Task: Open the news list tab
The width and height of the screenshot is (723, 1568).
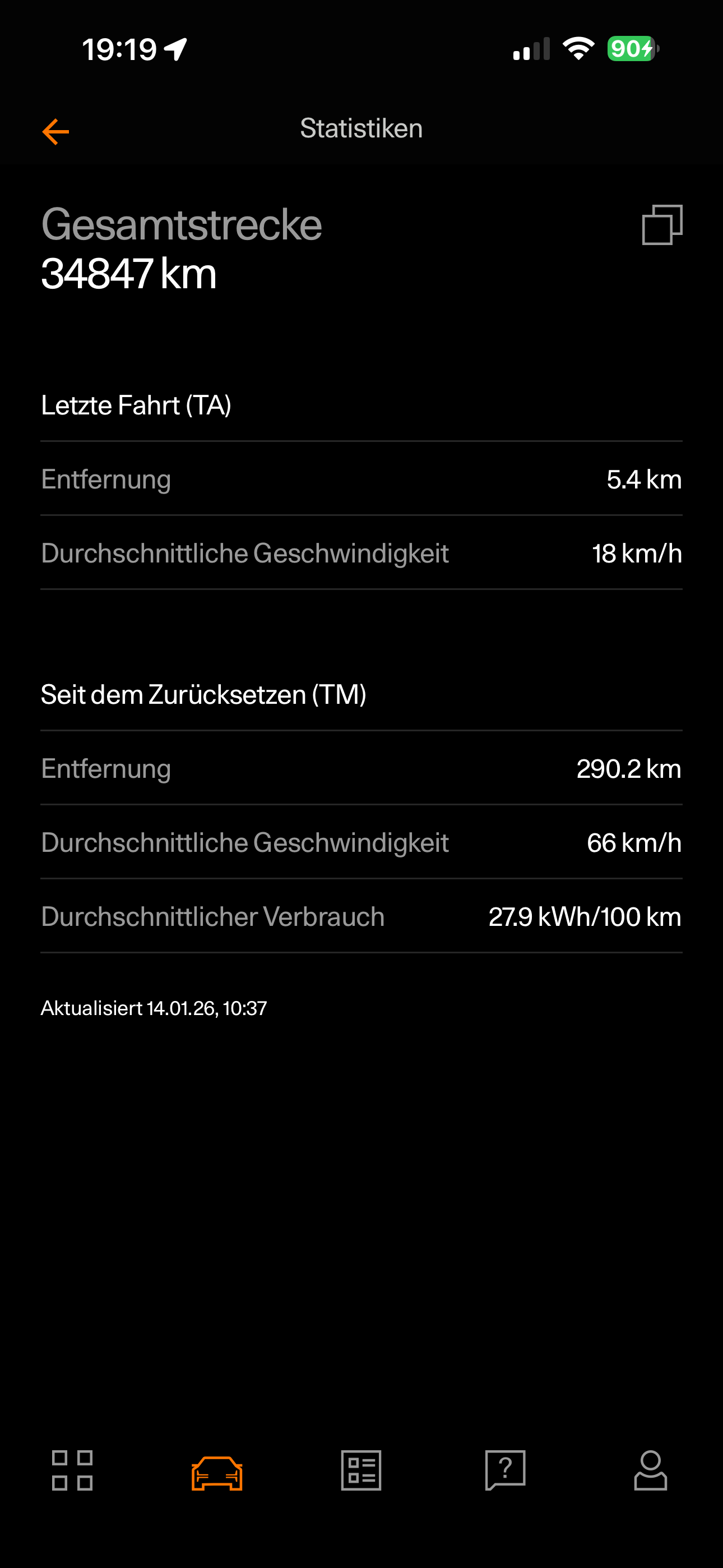Action: click(361, 1470)
